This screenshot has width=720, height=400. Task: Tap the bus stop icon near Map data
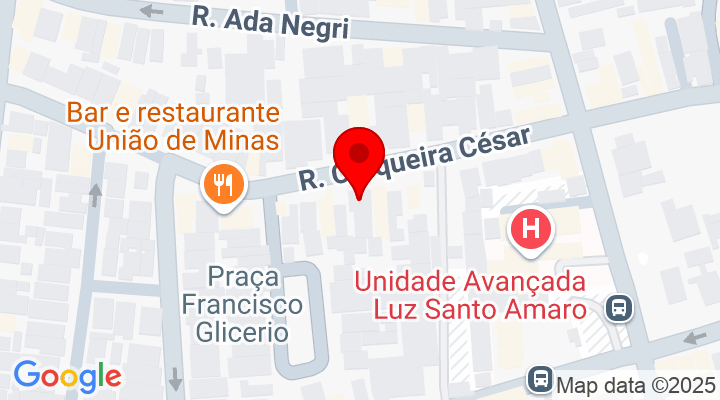click(541, 379)
